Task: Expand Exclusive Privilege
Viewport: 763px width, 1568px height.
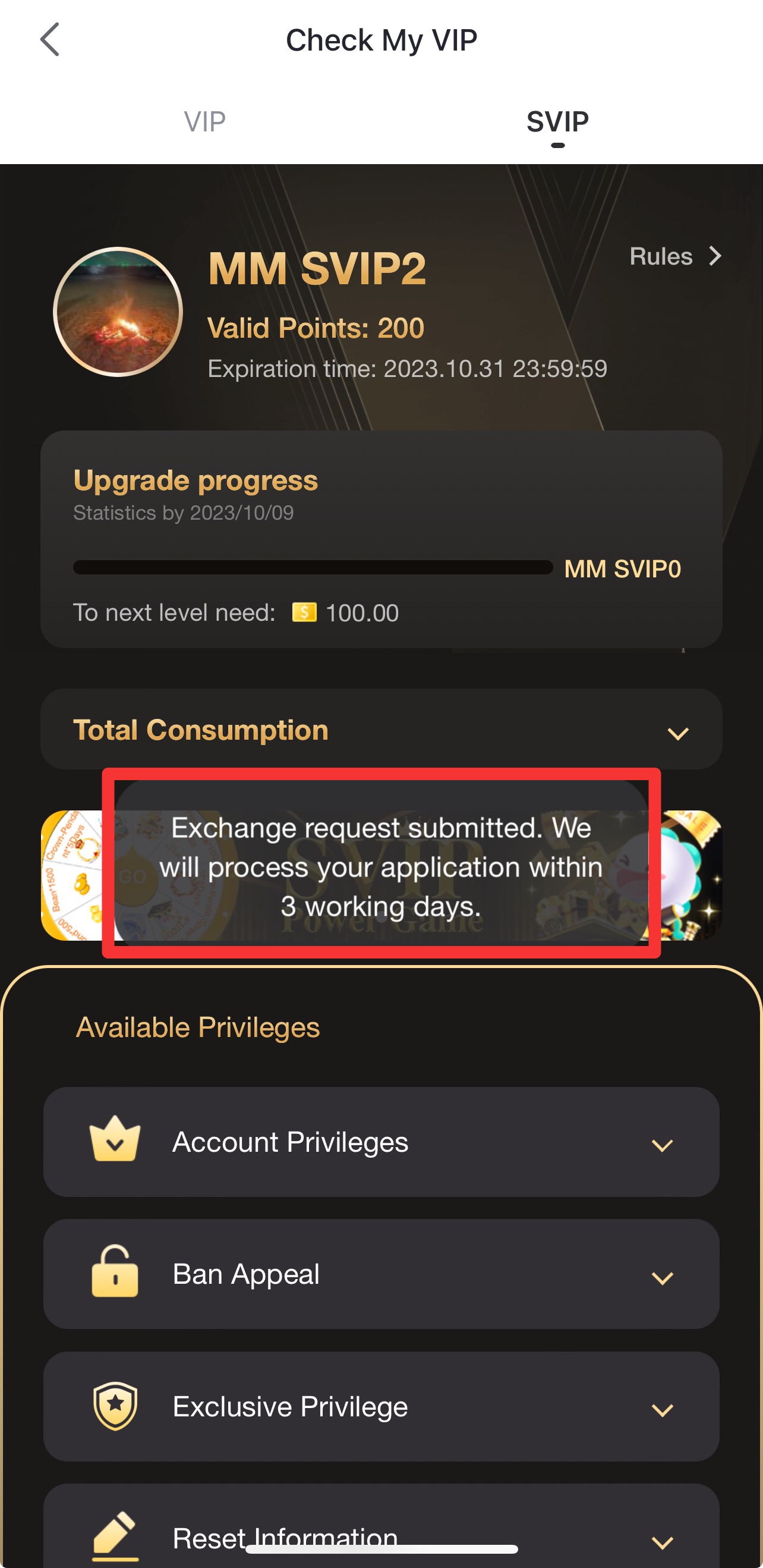Action: tap(661, 1409)
